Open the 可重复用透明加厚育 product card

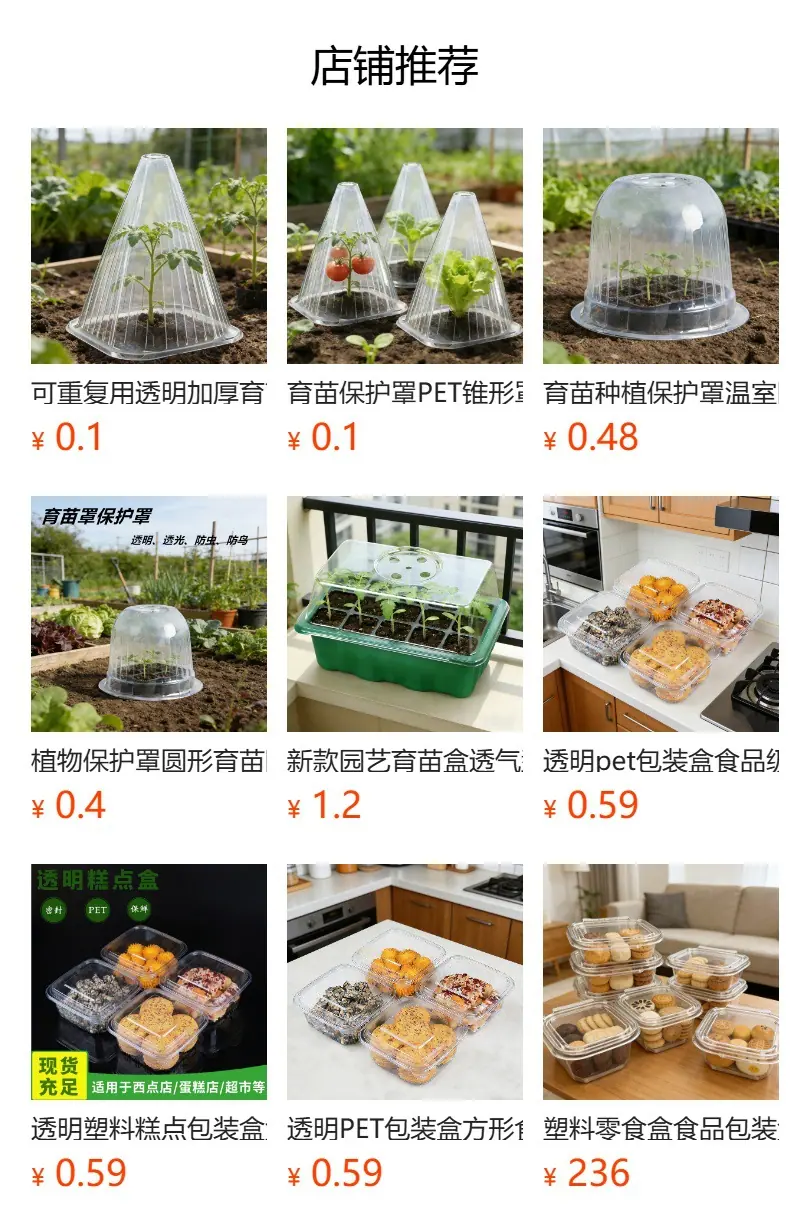click(x=149, y=291)
